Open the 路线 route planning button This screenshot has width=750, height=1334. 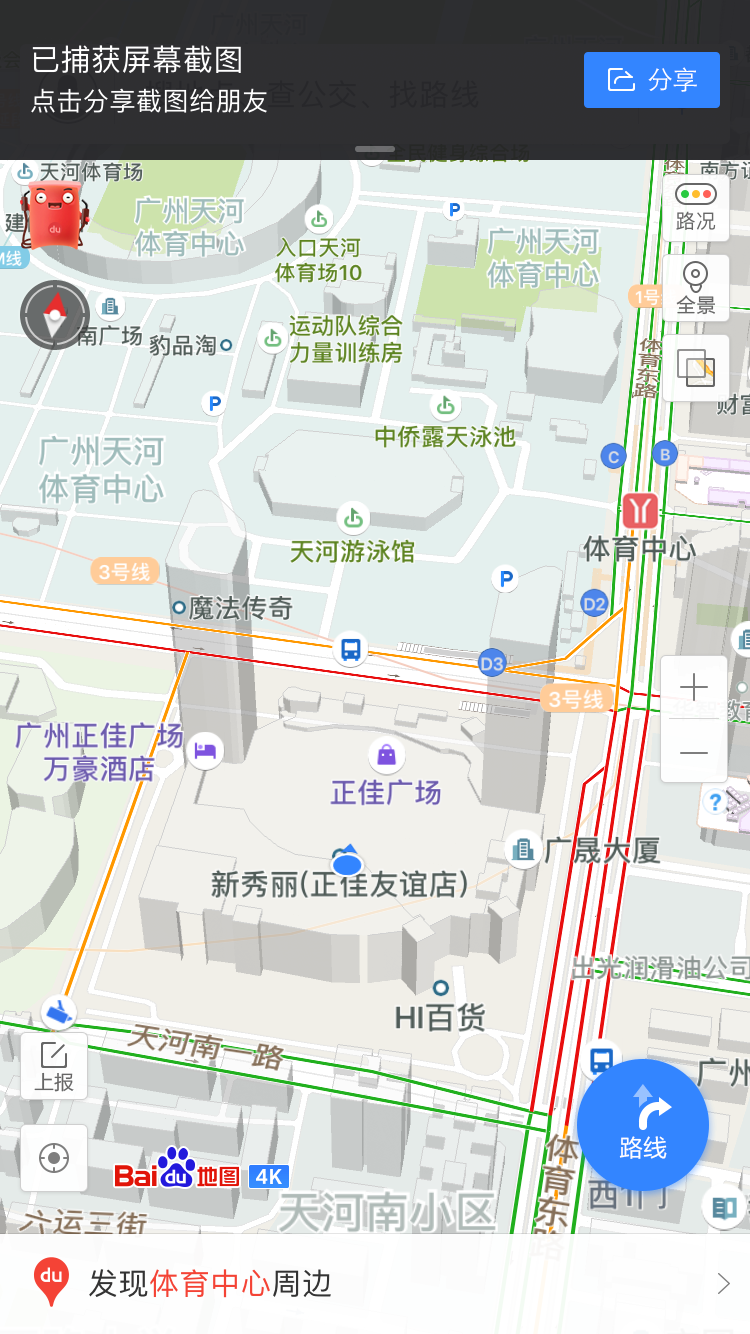pos(643,1124)
